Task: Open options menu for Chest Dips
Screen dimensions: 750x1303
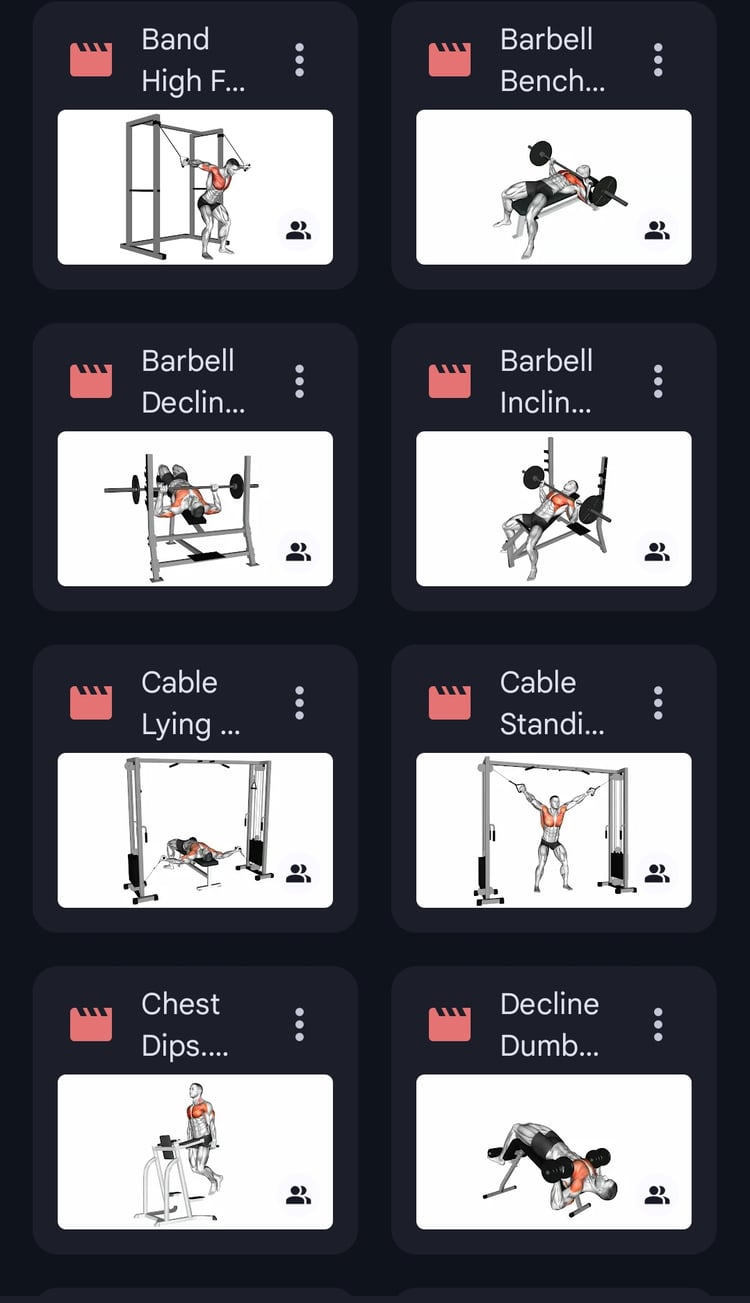Action: (299, 1024)
